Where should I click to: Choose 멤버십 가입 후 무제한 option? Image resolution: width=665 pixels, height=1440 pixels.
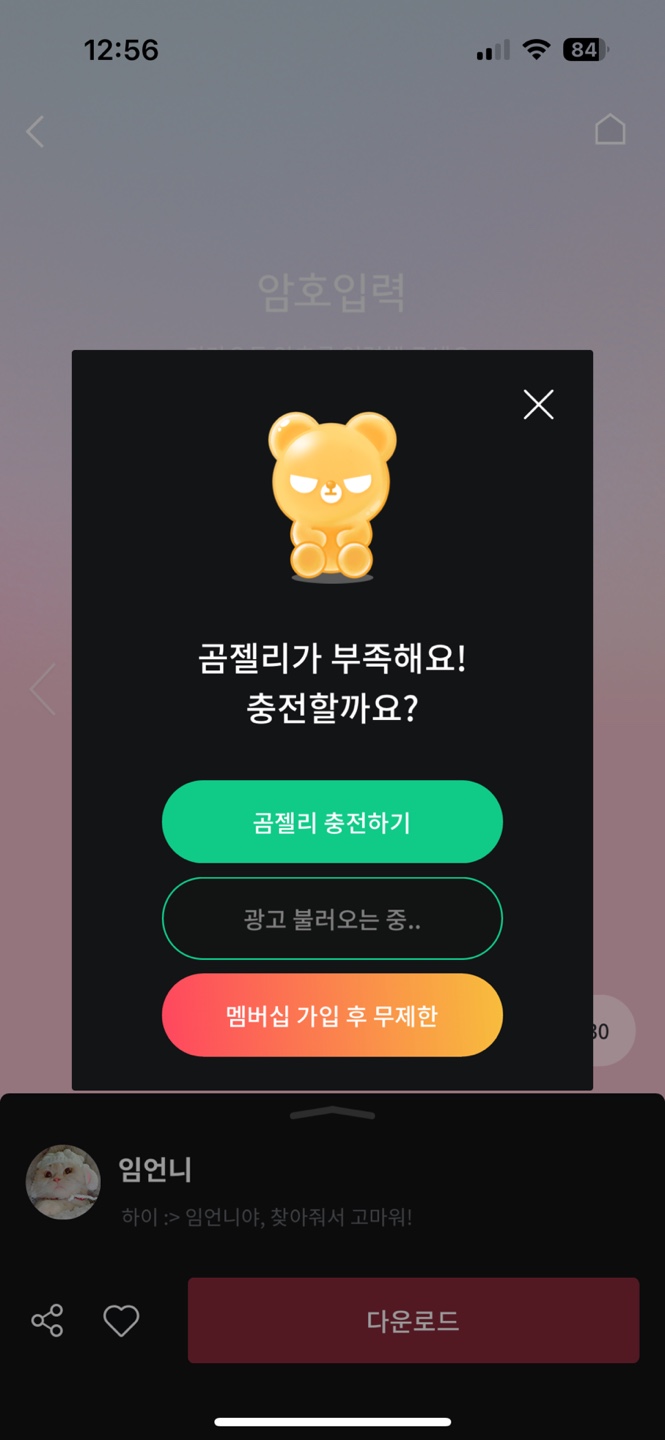332,1015
